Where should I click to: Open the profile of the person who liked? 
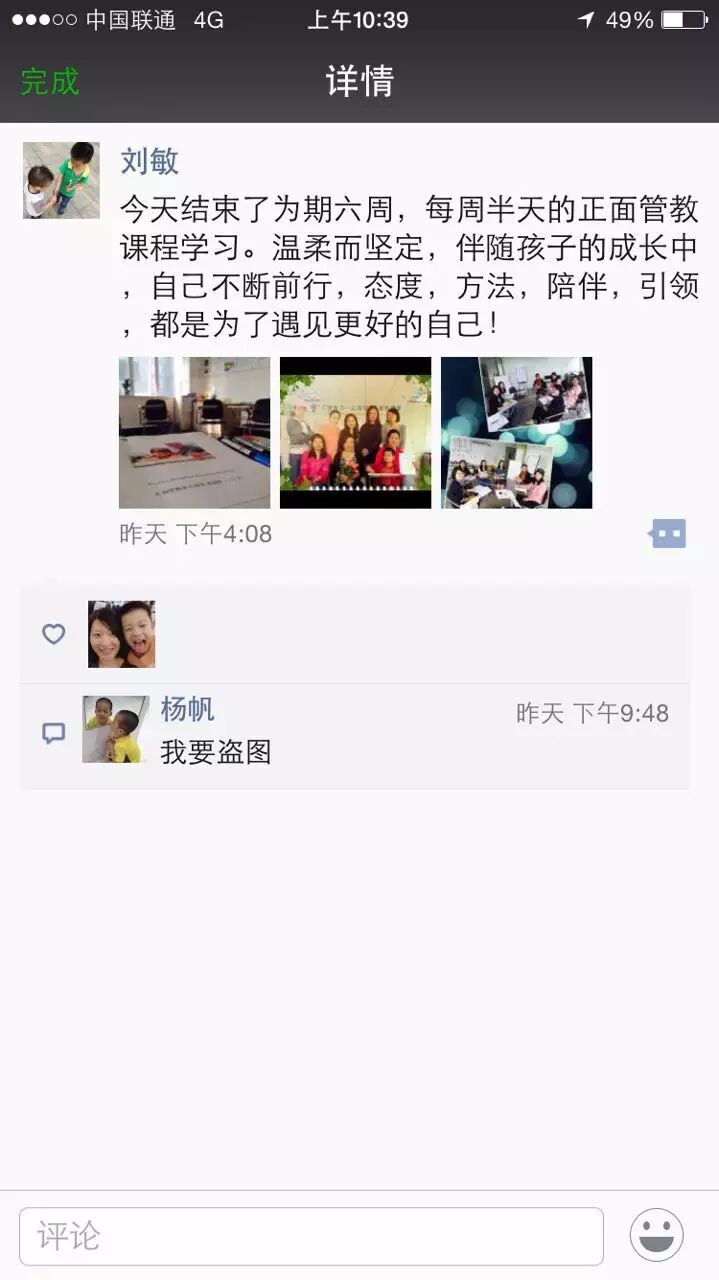[121, 634]
